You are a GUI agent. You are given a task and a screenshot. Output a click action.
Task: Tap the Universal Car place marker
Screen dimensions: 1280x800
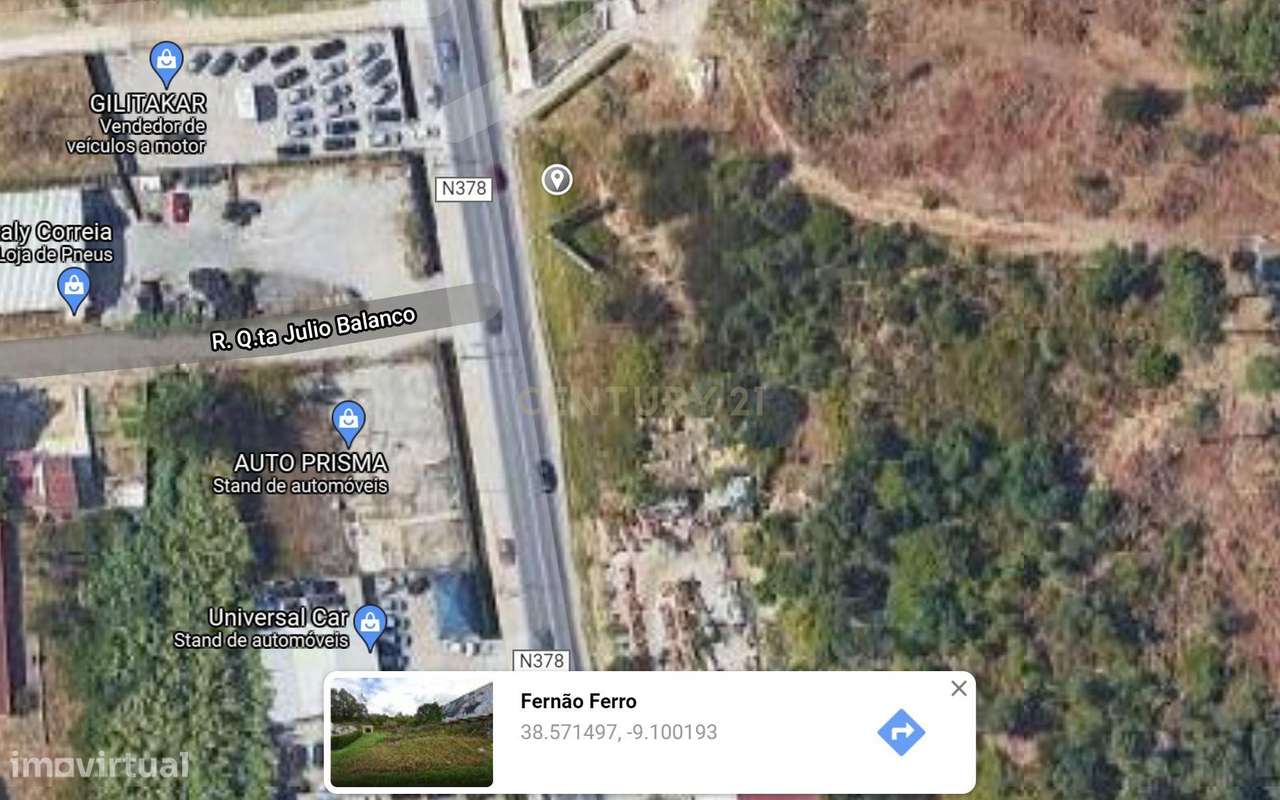(x=370, y=626)
